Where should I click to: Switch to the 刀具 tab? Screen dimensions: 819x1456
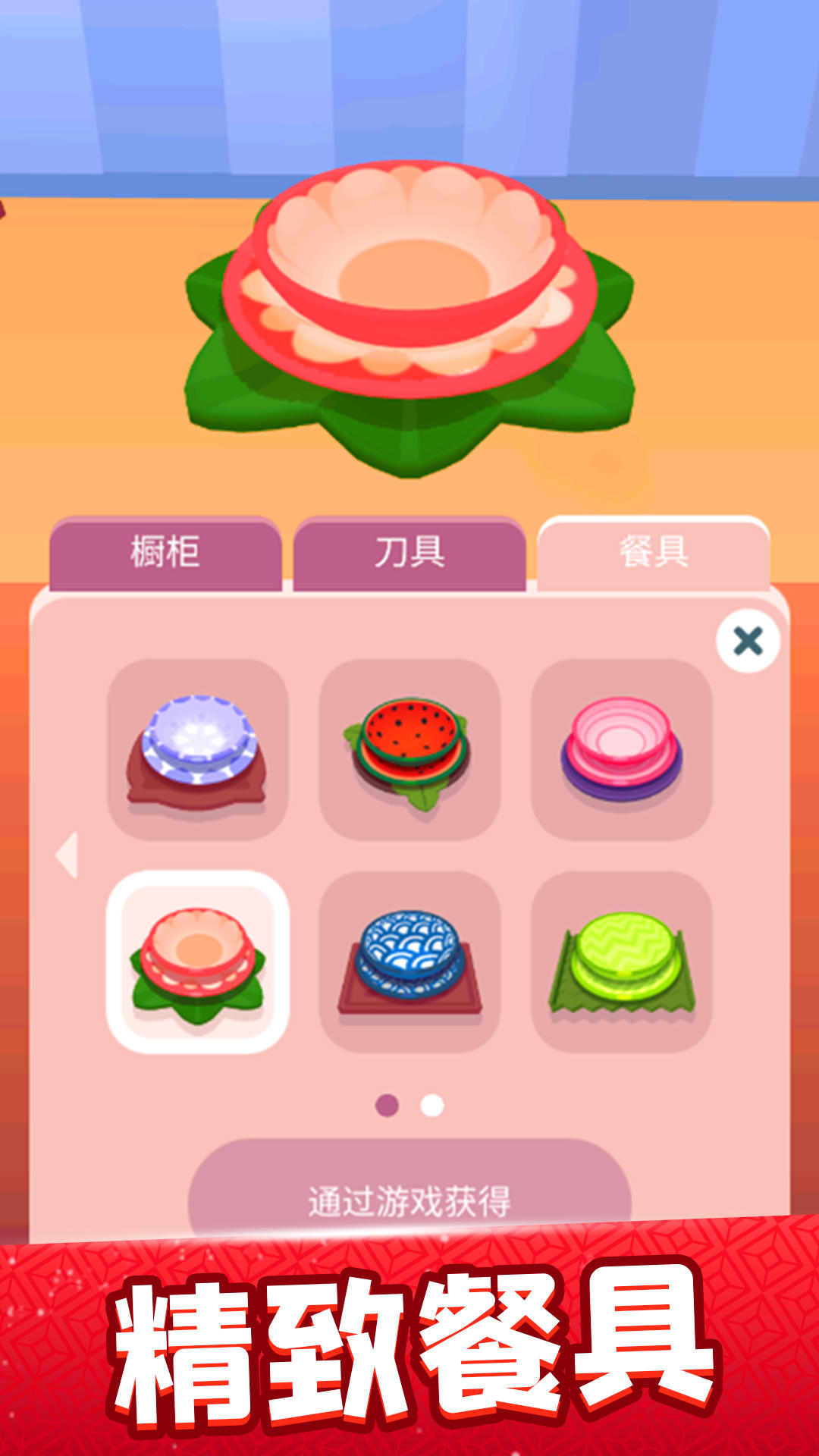tap(409, 552)
